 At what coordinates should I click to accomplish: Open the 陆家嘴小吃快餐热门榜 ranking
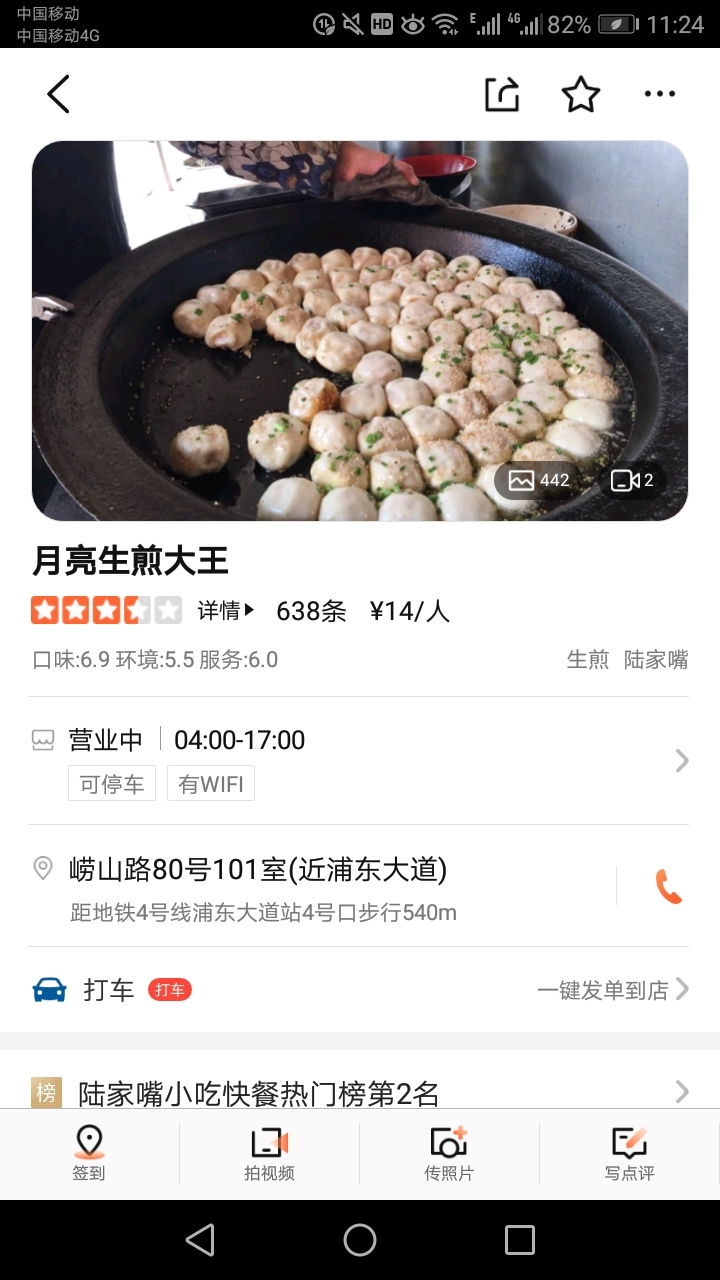pos(358,1093)
